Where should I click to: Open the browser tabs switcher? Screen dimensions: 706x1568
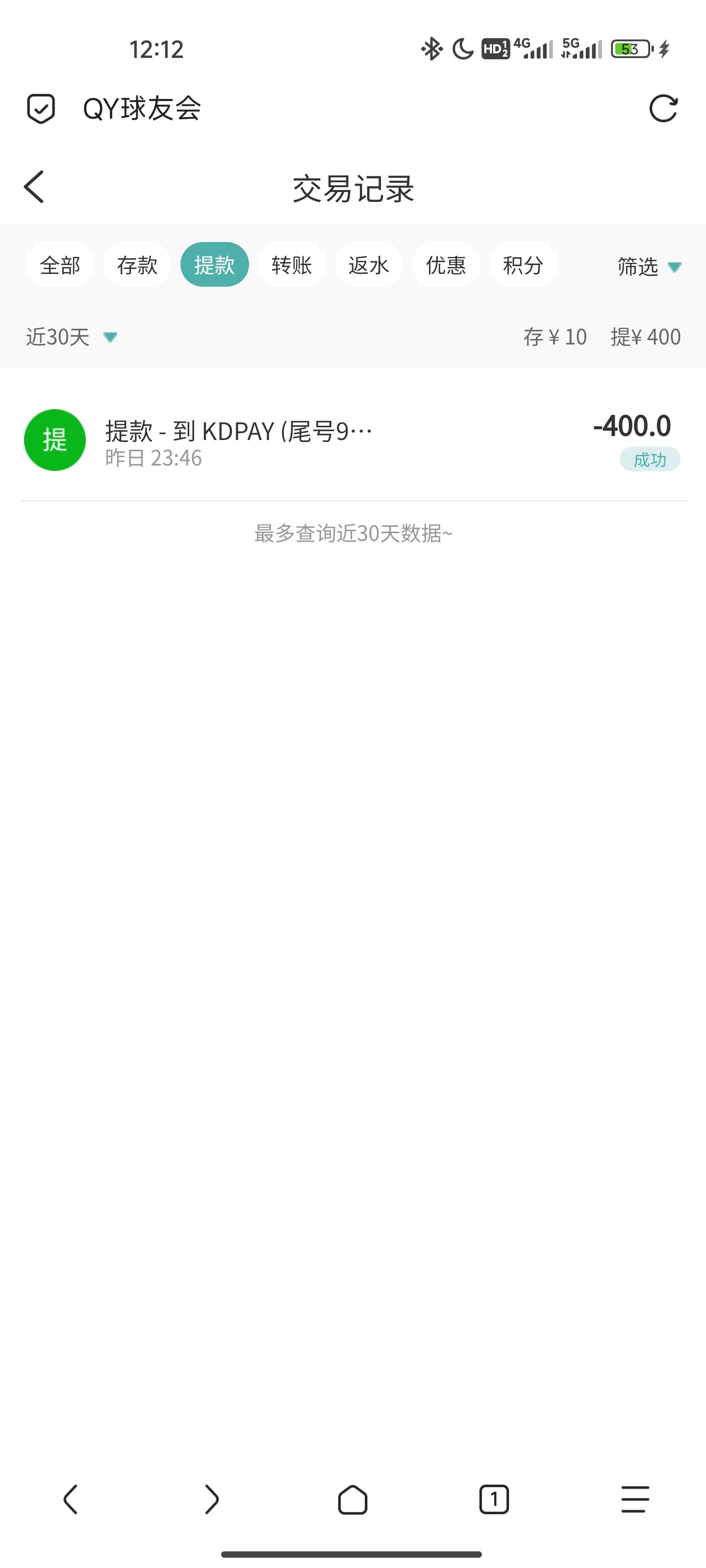pos(493,1498)
